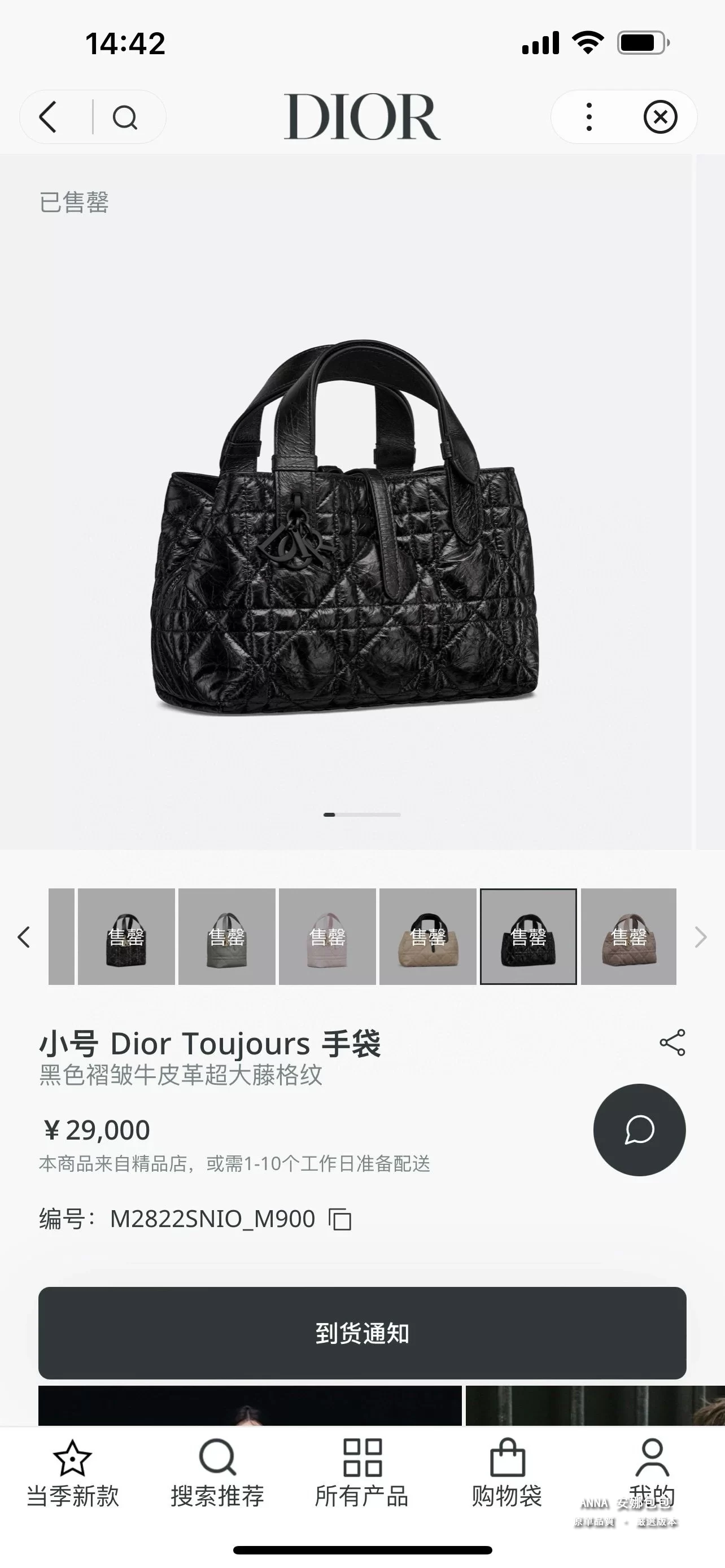Tap 到货通知 for restock notification
Screen dimensions: 725x1568
[362, 1333]
